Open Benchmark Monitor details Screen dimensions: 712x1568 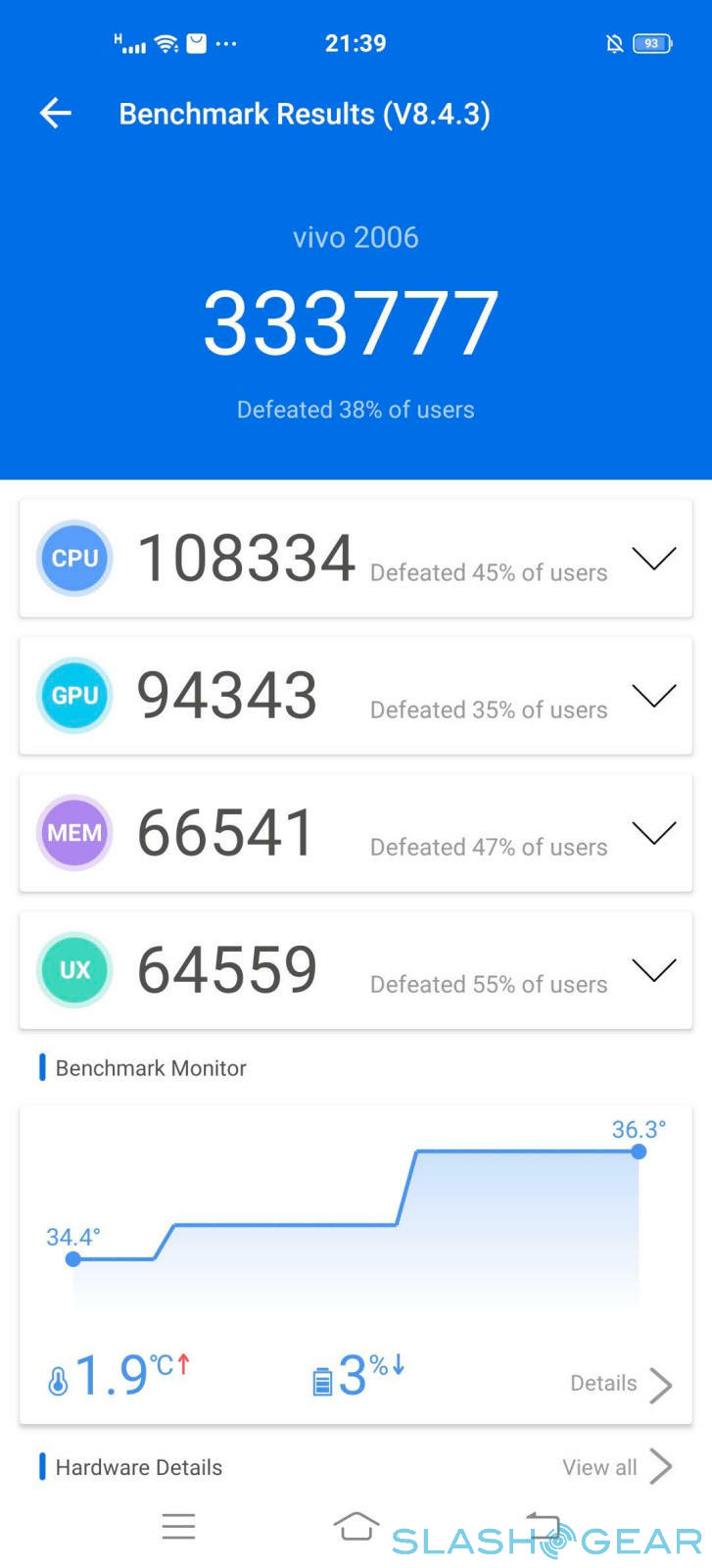coord(621,1384)
